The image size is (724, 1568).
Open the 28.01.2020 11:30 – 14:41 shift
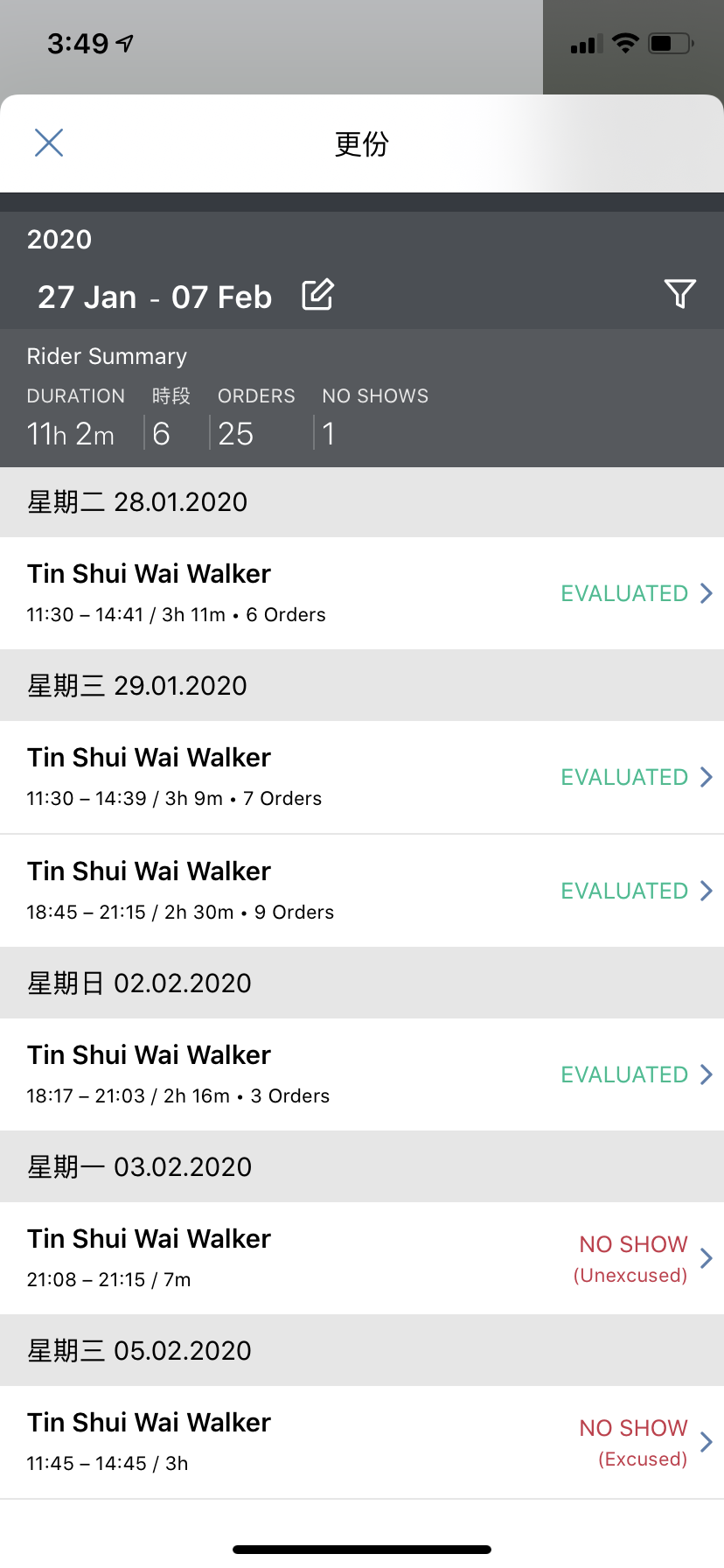pyautogui.click(x=362, y=593)
